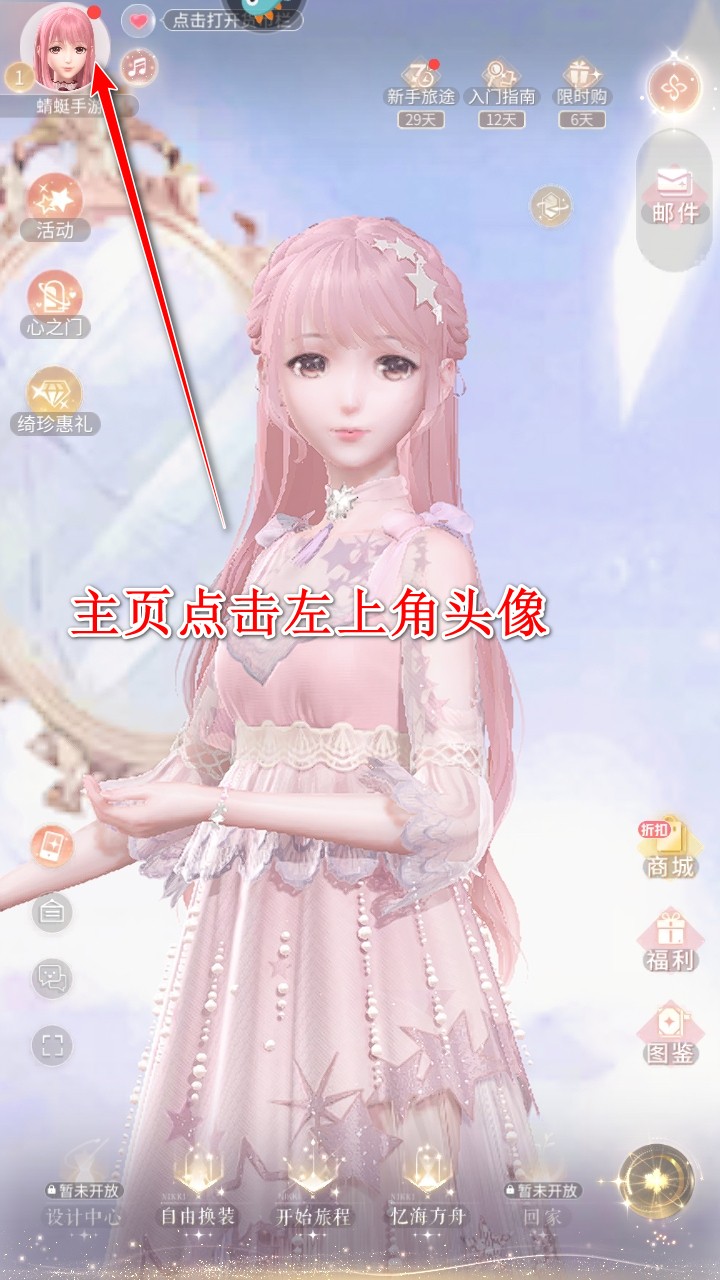Open 图鉴 collection album
The image size is (720, 1280).
[669, 1033]
